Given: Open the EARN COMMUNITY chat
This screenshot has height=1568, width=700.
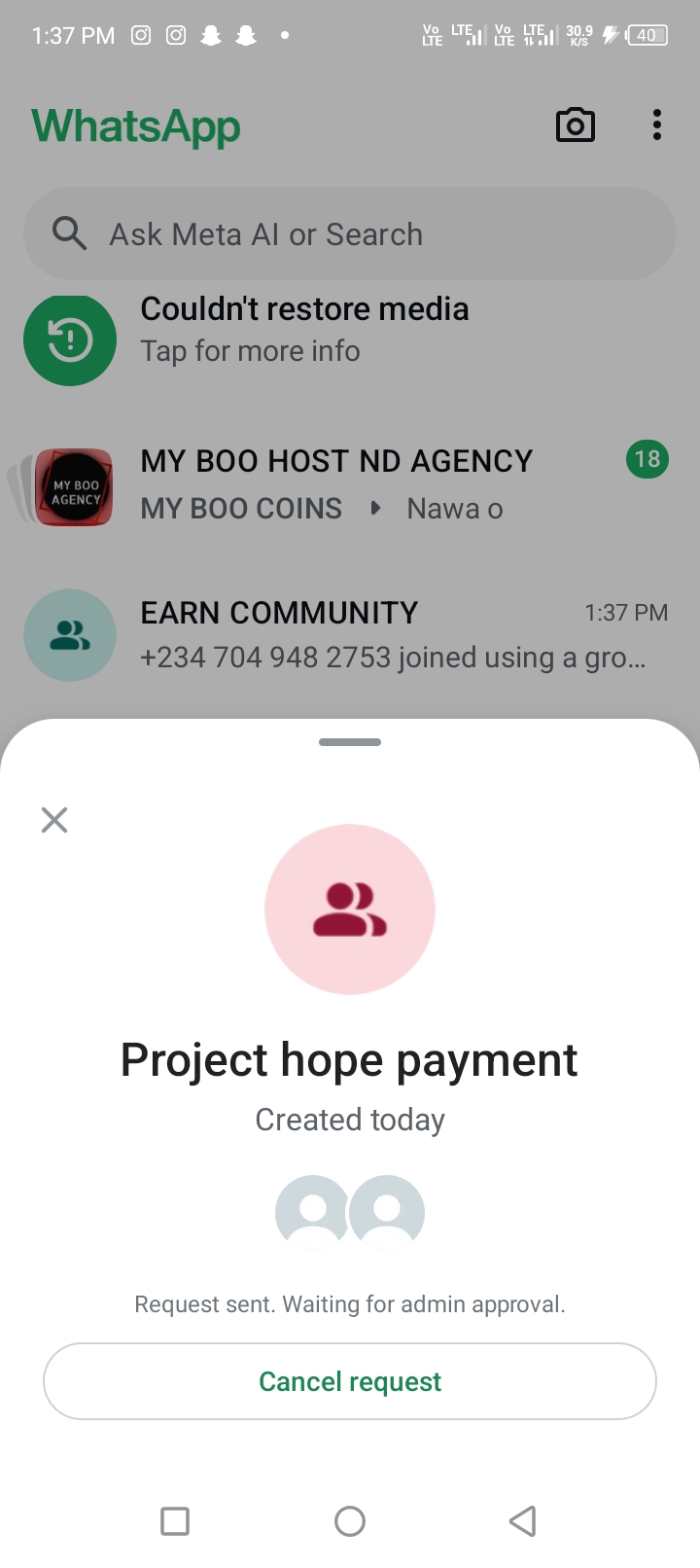Looking at the screenshot, I should pyautogui.click(x=350, y=634).
